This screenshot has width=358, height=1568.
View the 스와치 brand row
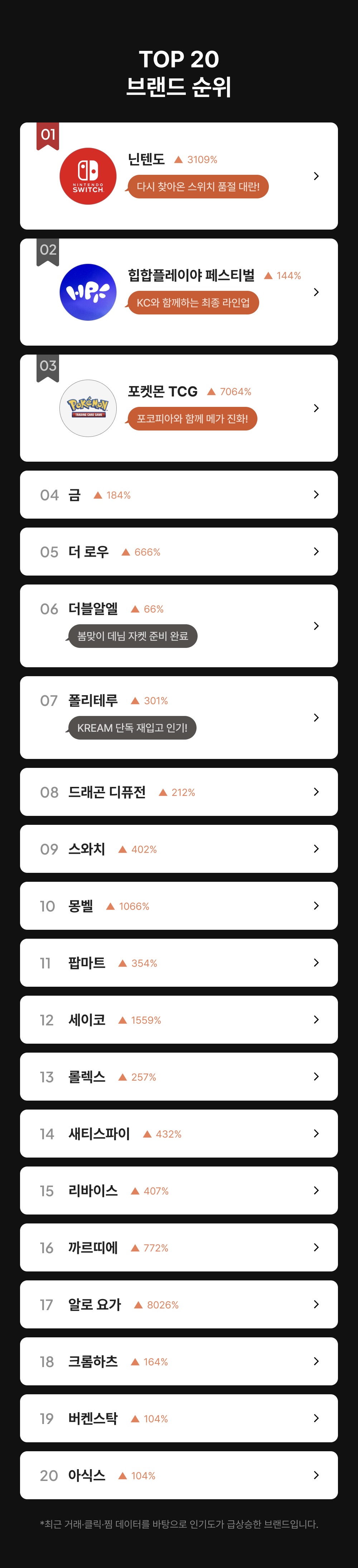coord(178,849)
